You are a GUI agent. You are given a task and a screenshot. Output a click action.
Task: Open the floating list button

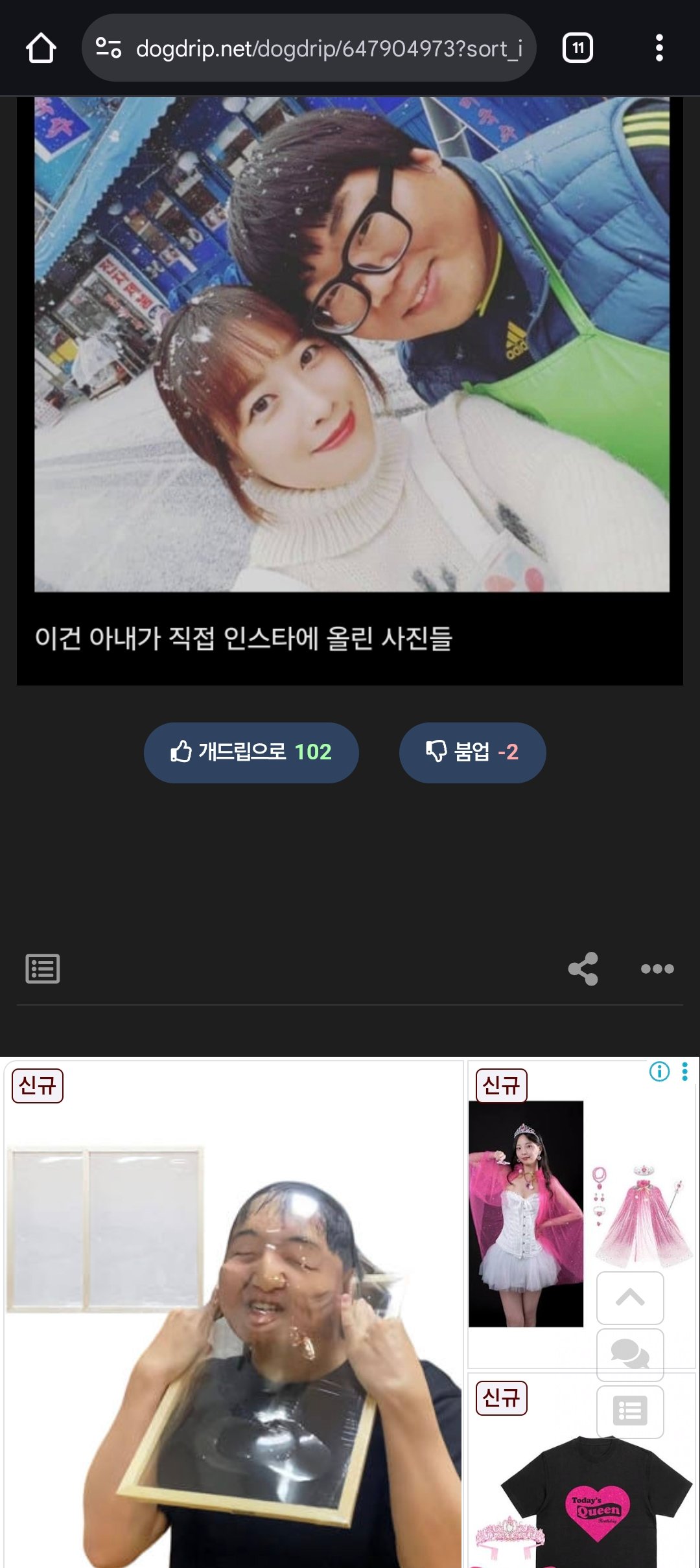coord(630,1411)
